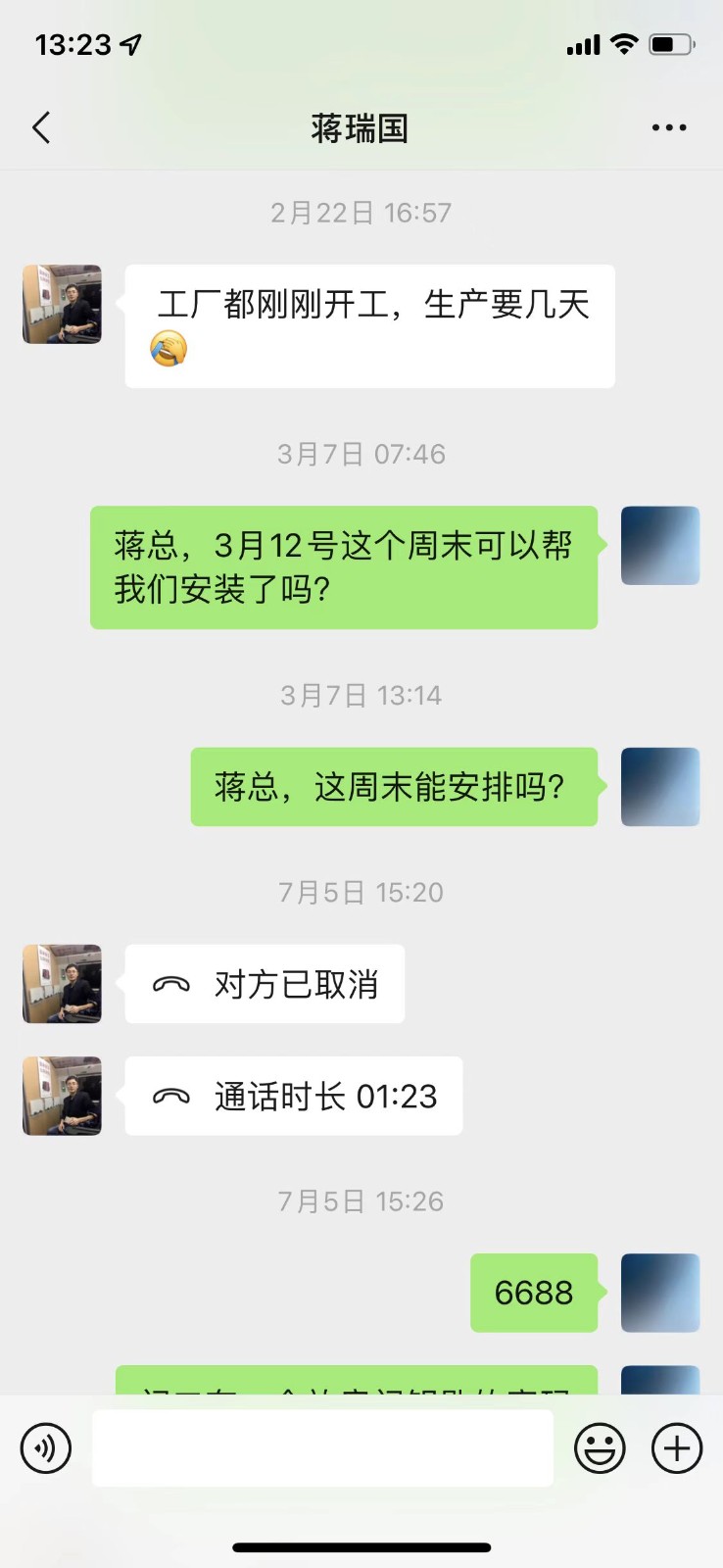Go back to the chat list
This screenshot has height=1568, width=723.
pos(41,127)
